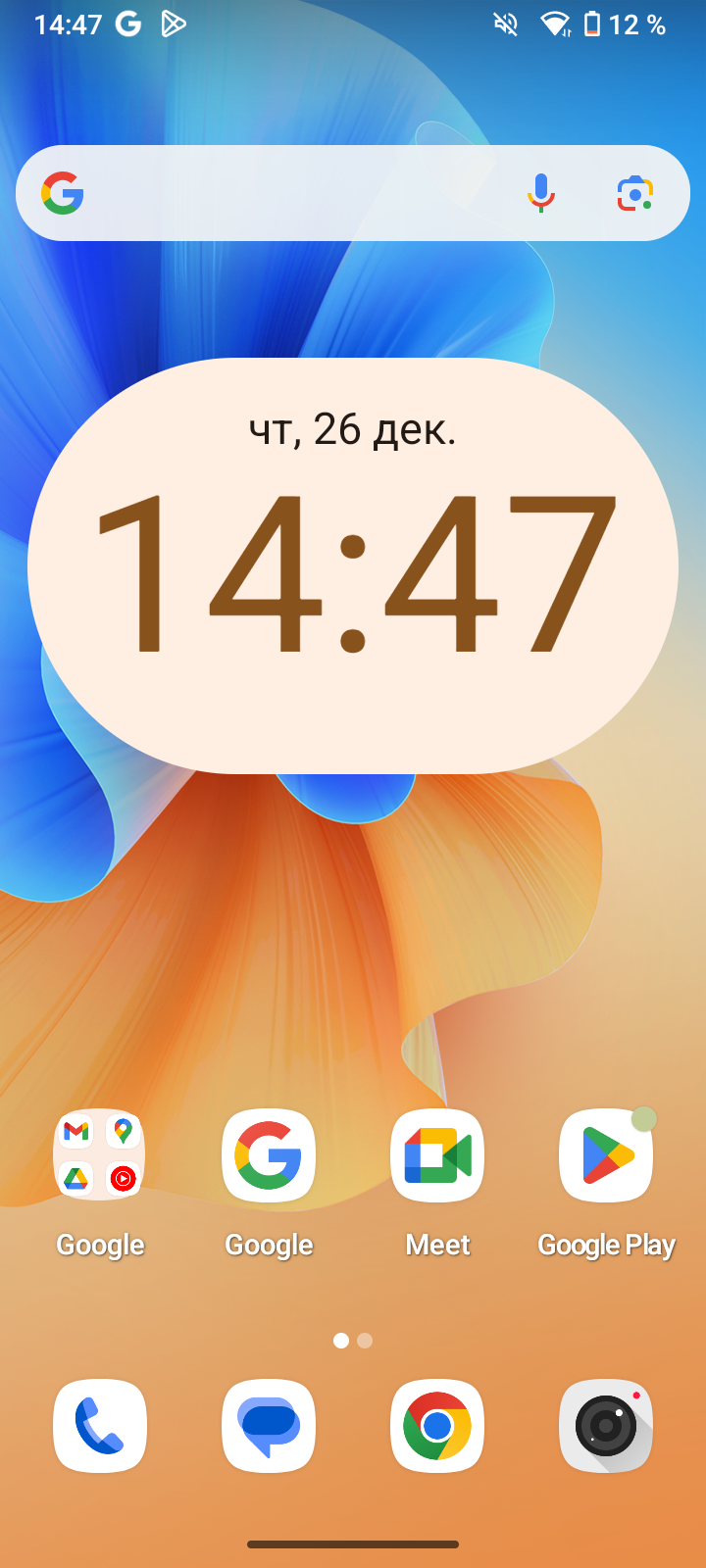This screenshot has height=1568, width=706.
Task: Open the Meet app
Action: click(437, 1155)
